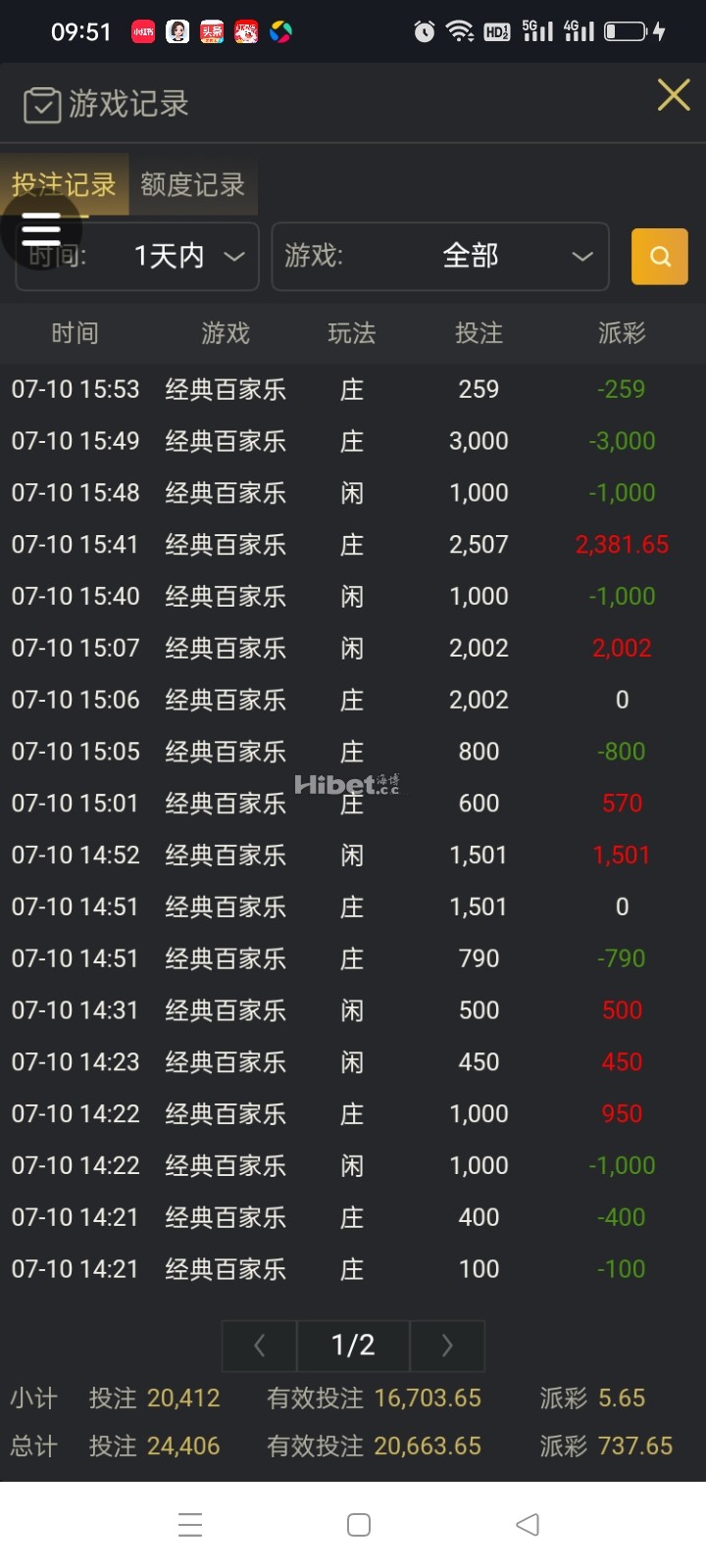Tap the yellow search magnifier icon
The height and width of the screenshot is (1568, 706).
659,256
